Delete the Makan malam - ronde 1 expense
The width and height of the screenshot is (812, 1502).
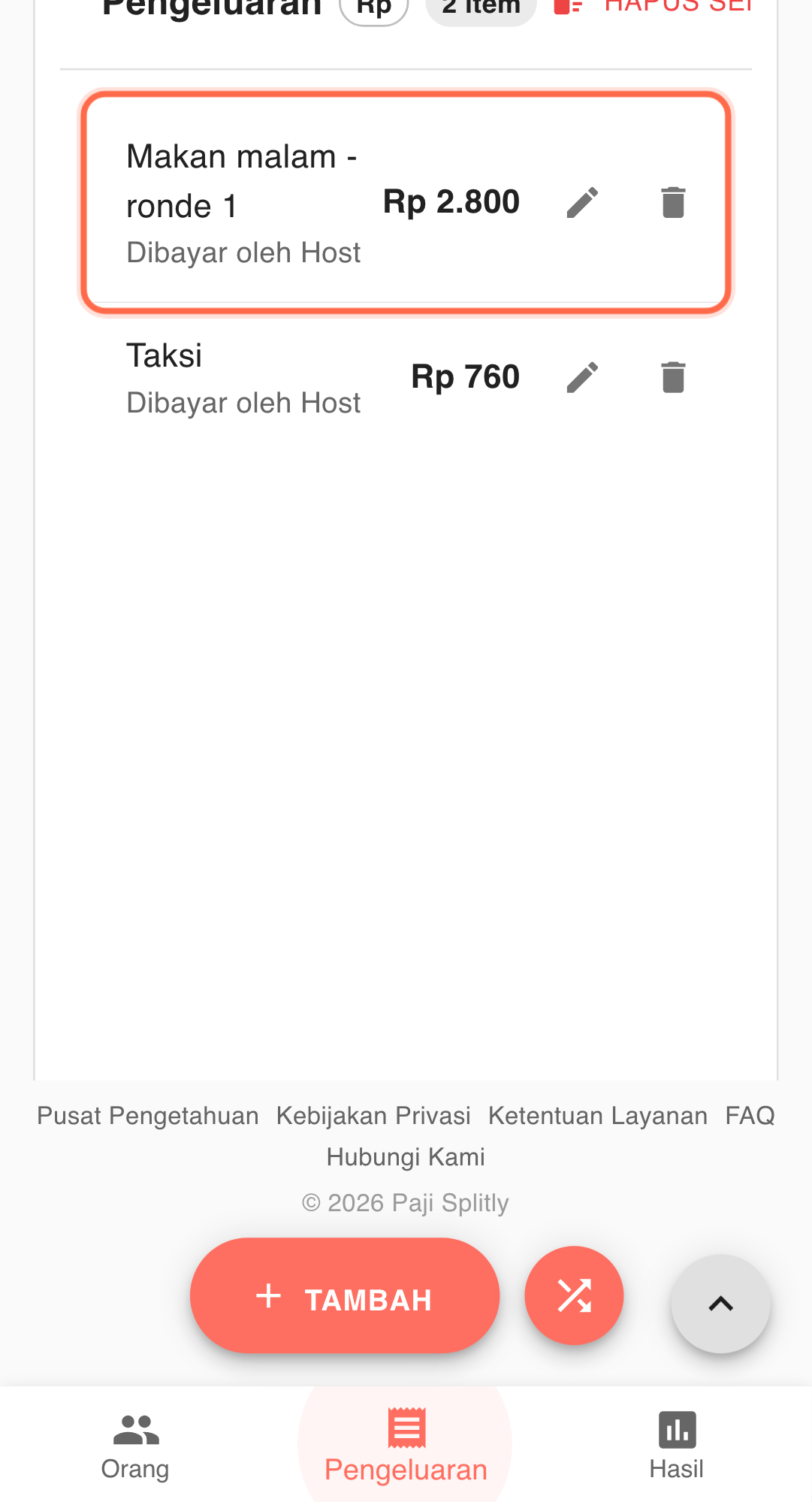click(673, 203)
